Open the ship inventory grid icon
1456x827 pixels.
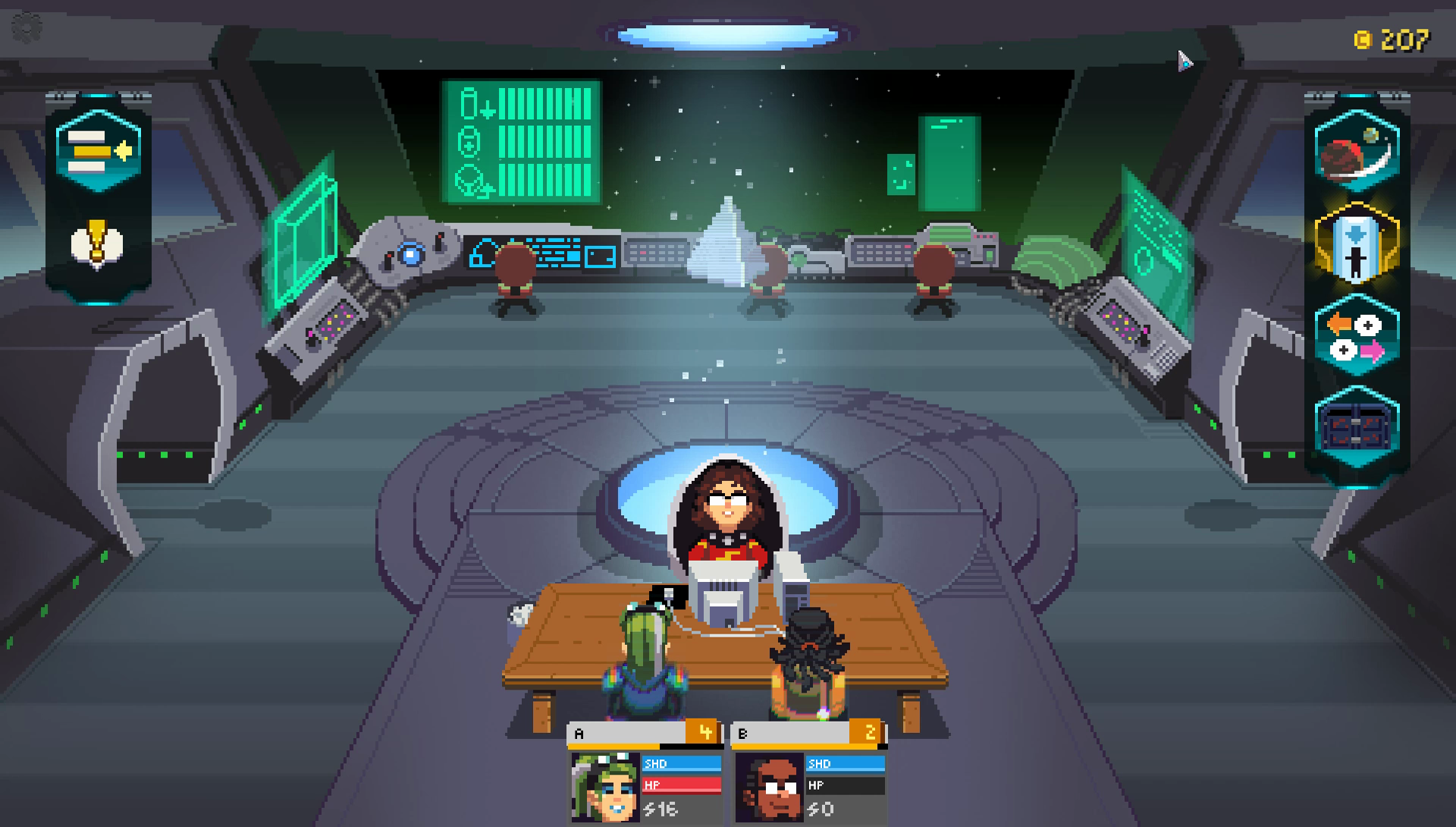[x=1357, y=429]
